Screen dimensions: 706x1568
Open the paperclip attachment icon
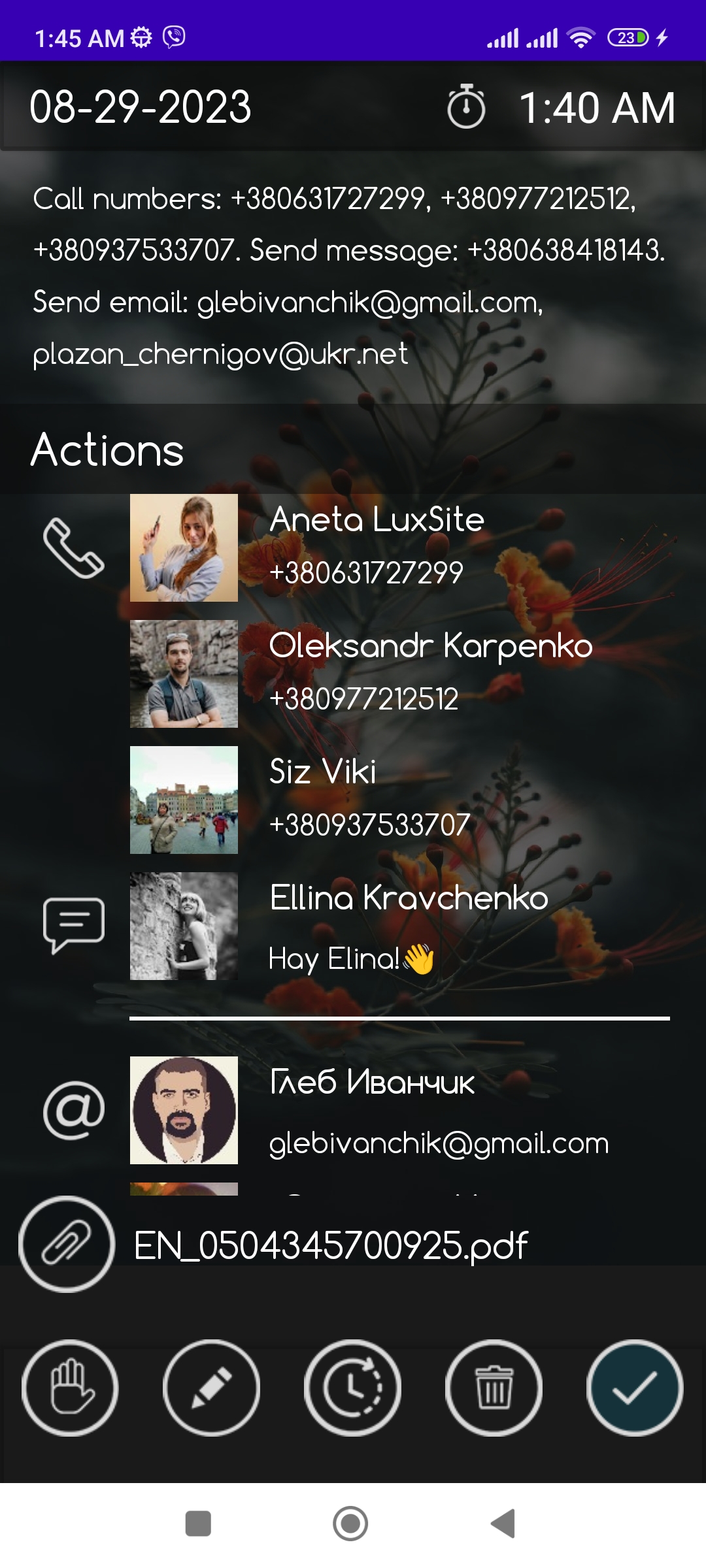67,1244
